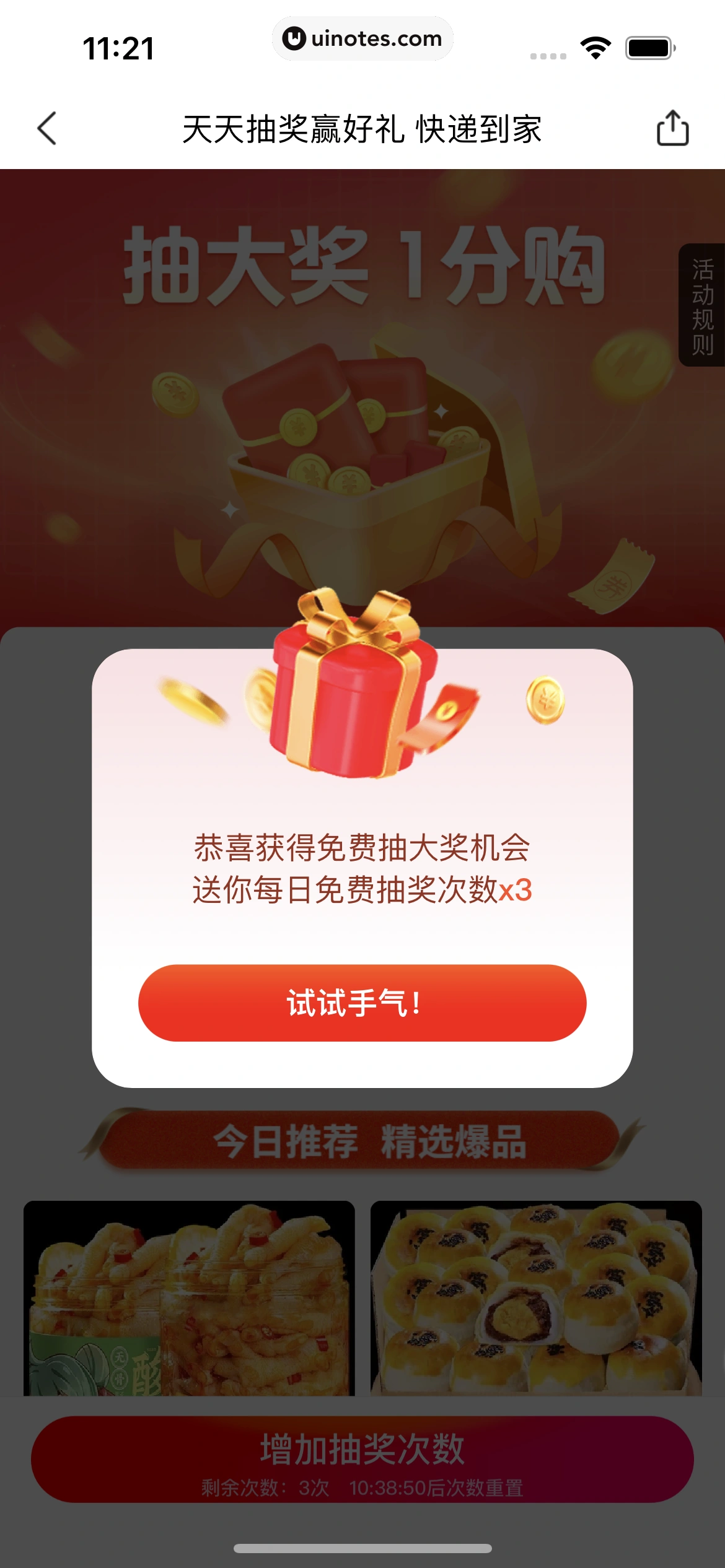Open the spicy snack jars product card

click(189, 1297)
